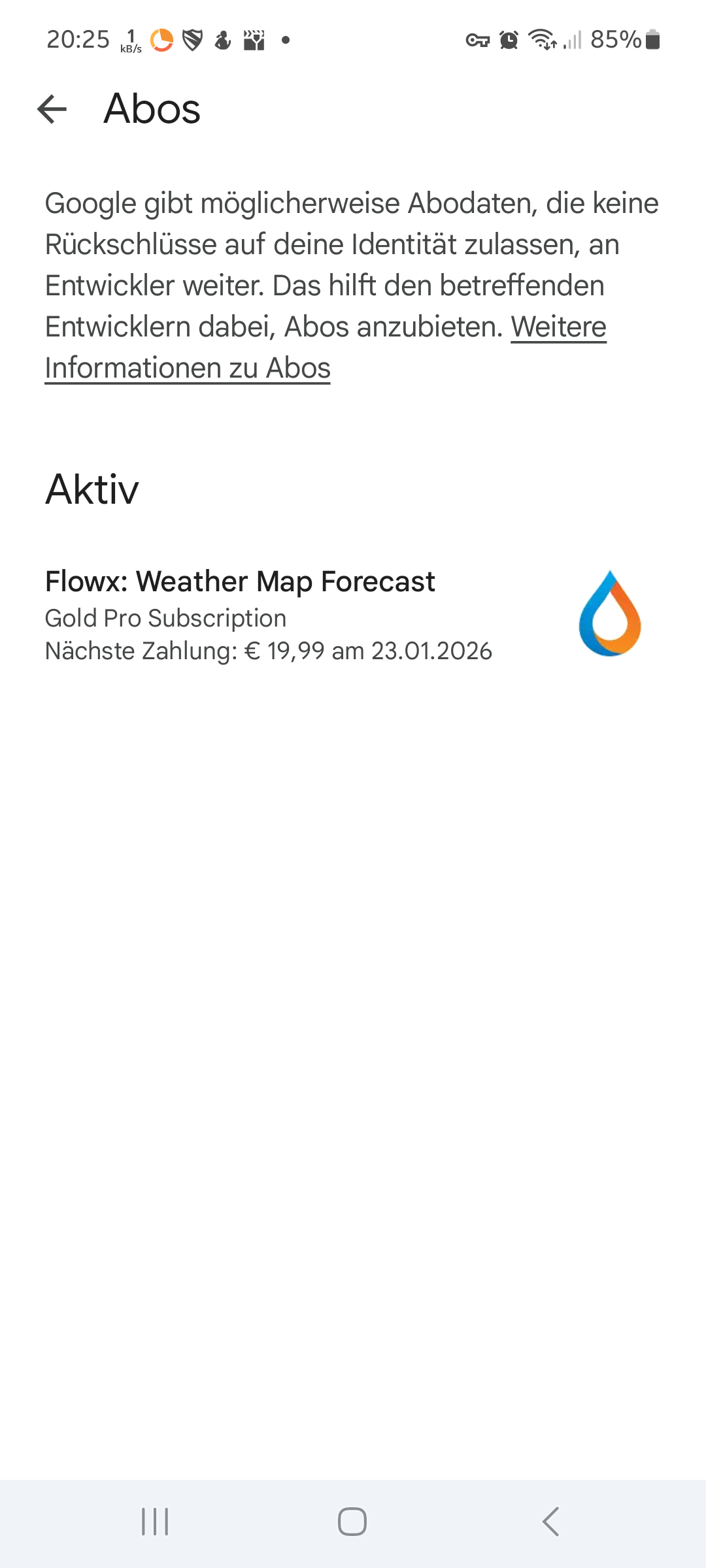The image size is (706, 1568).
Task: Open recent apps from the navigation bar
Action: pyautogui.click(x=155, y=1522)
